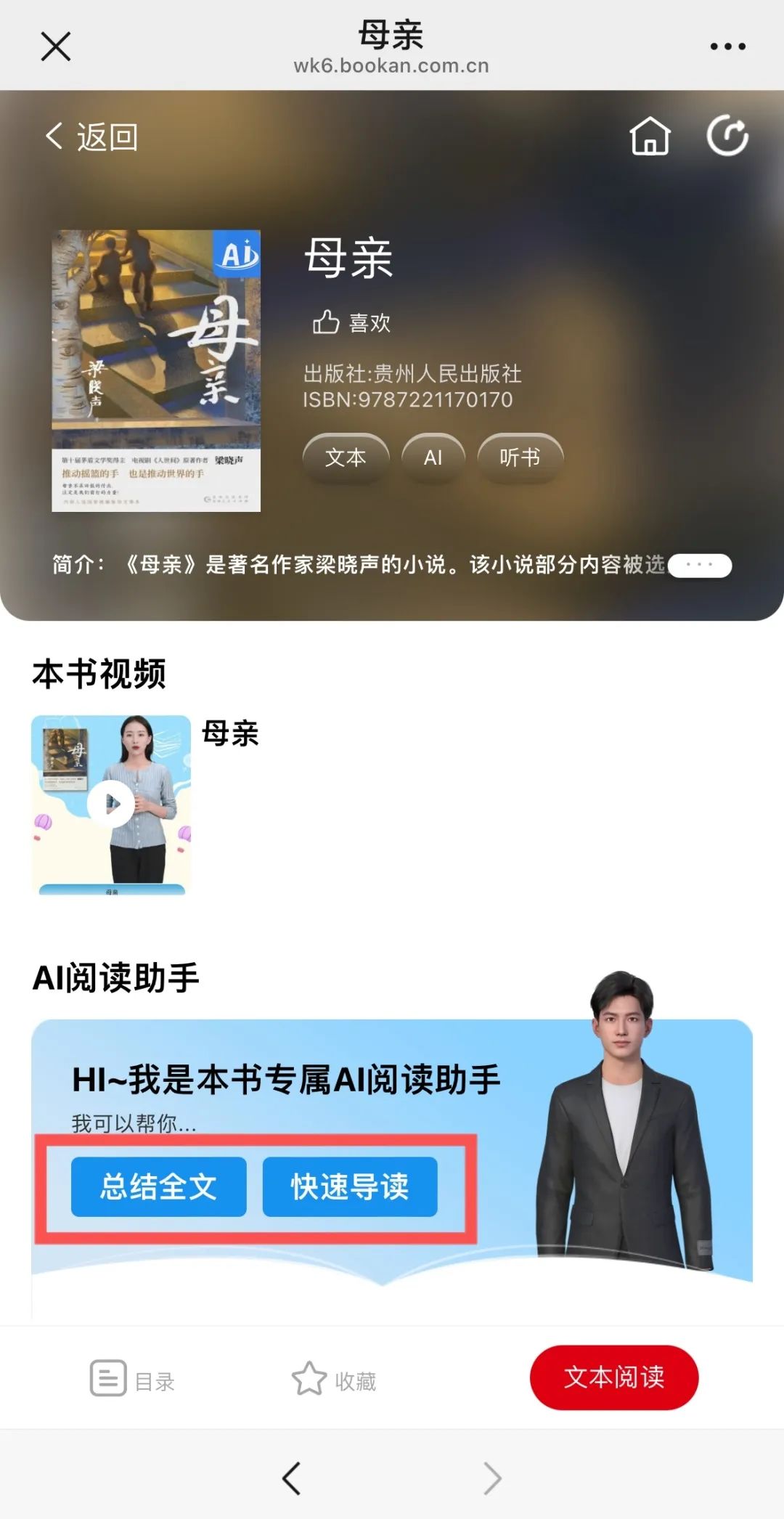
Task: Open the 目录 table of contents
Action: (133, 1380)
